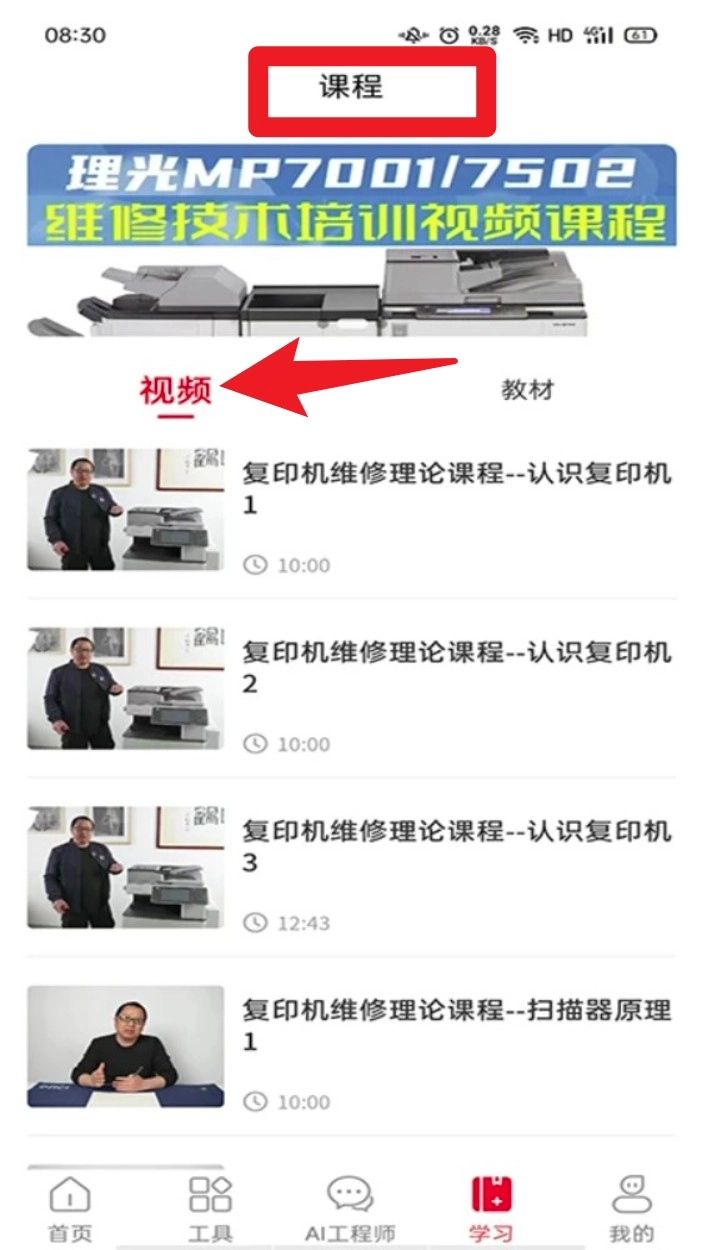Open the 理光MP7001/7502 course banner

(x=351, y=240)
